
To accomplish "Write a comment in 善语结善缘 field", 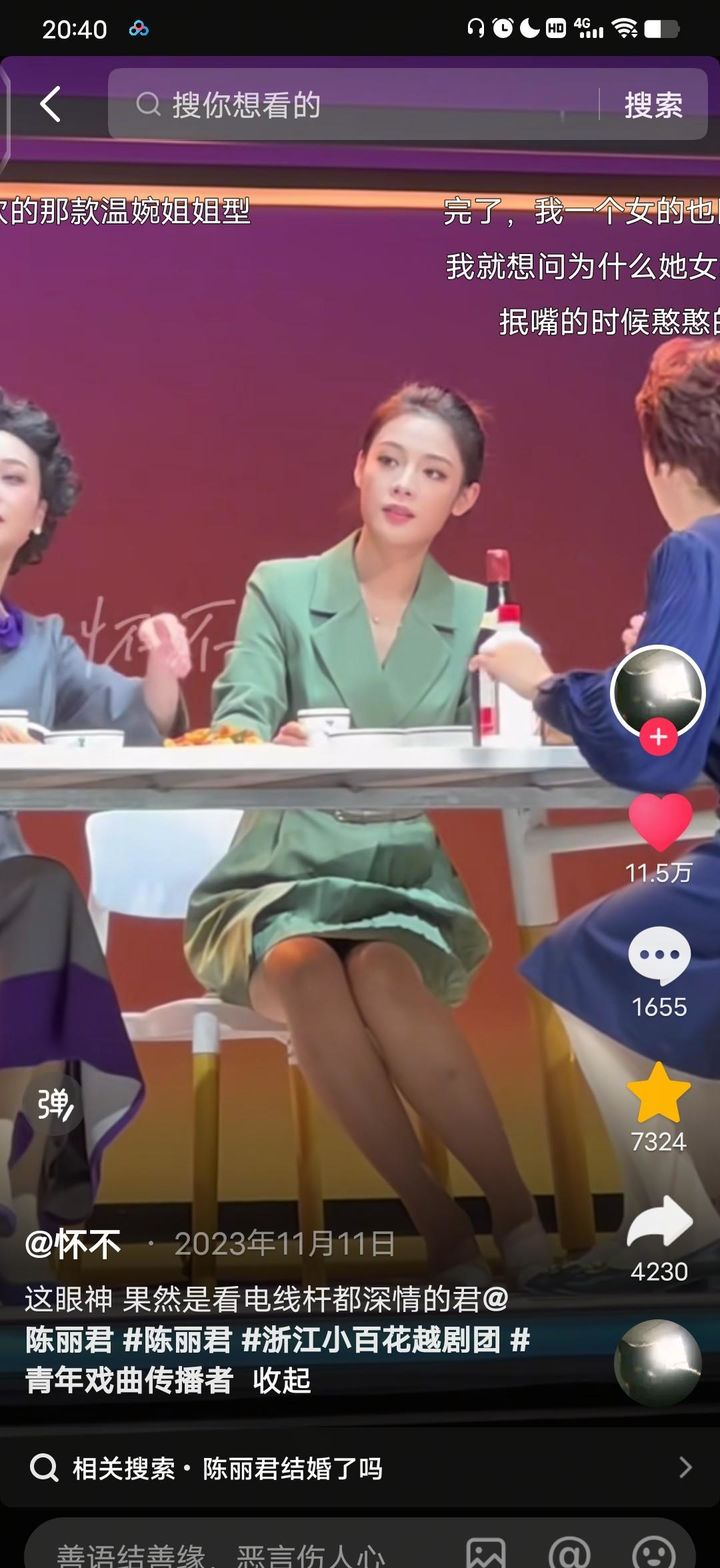I will tap(220, 1554).
